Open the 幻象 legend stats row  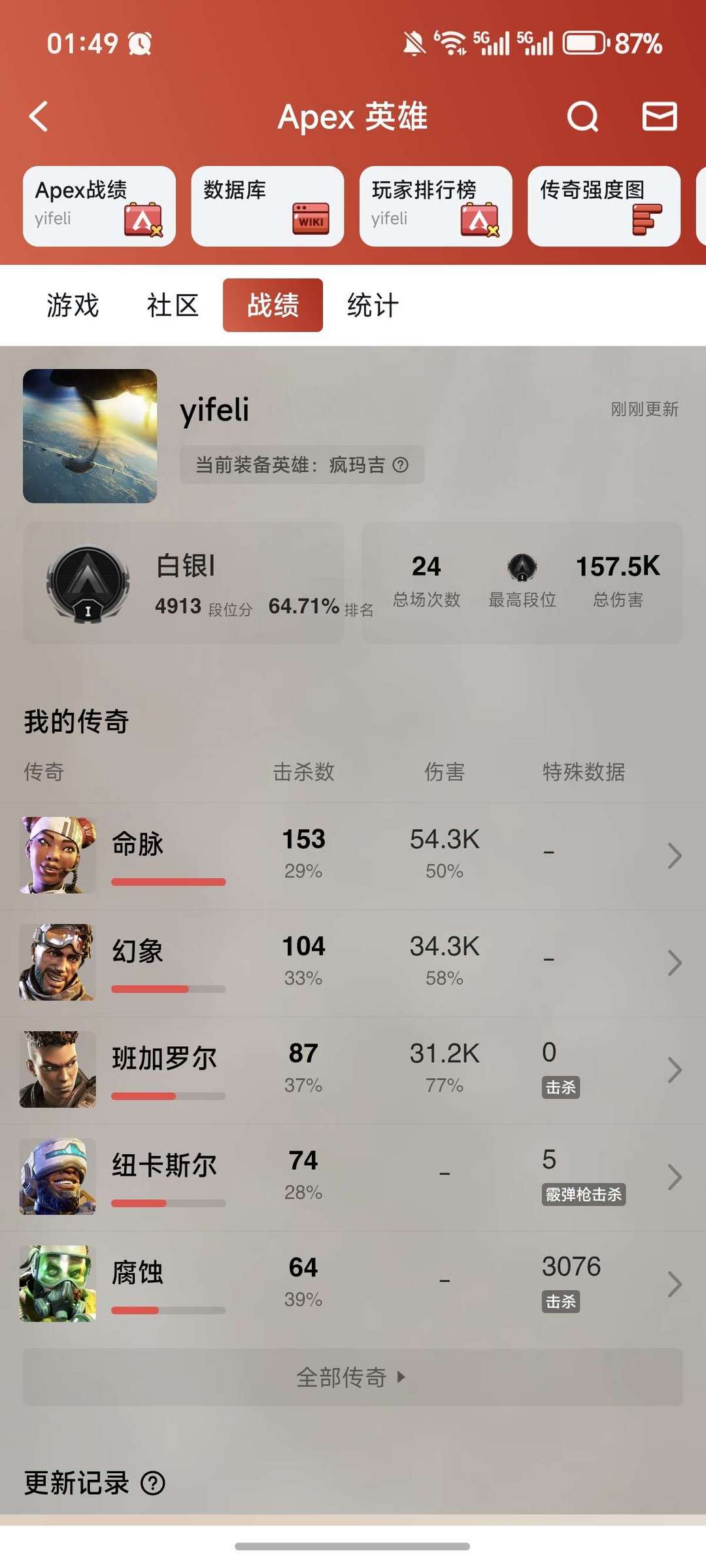(x=353, y=963)
